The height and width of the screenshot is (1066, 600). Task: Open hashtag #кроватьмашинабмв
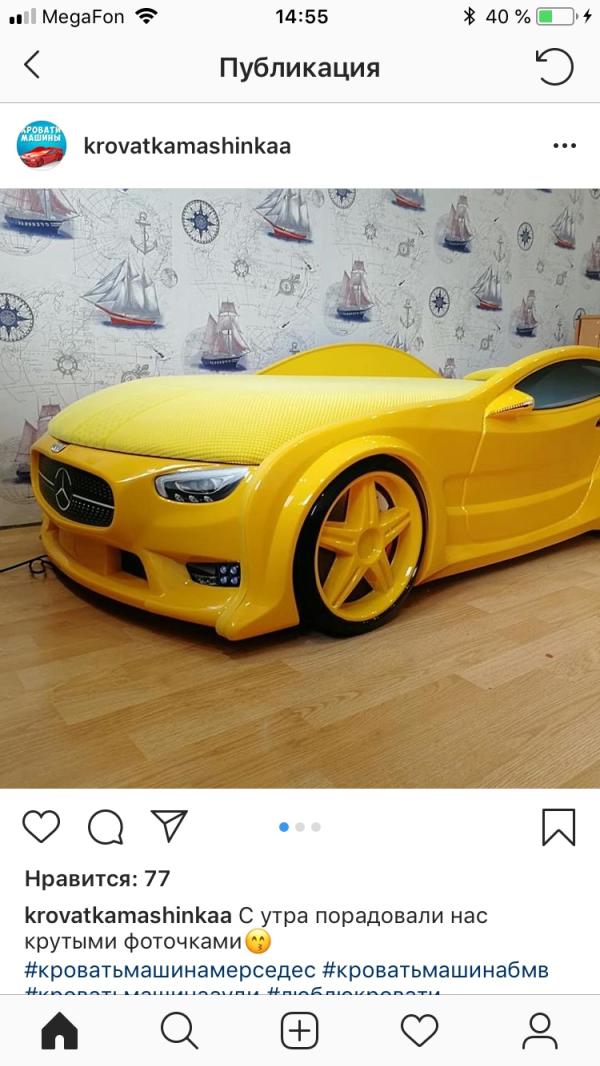436,969
